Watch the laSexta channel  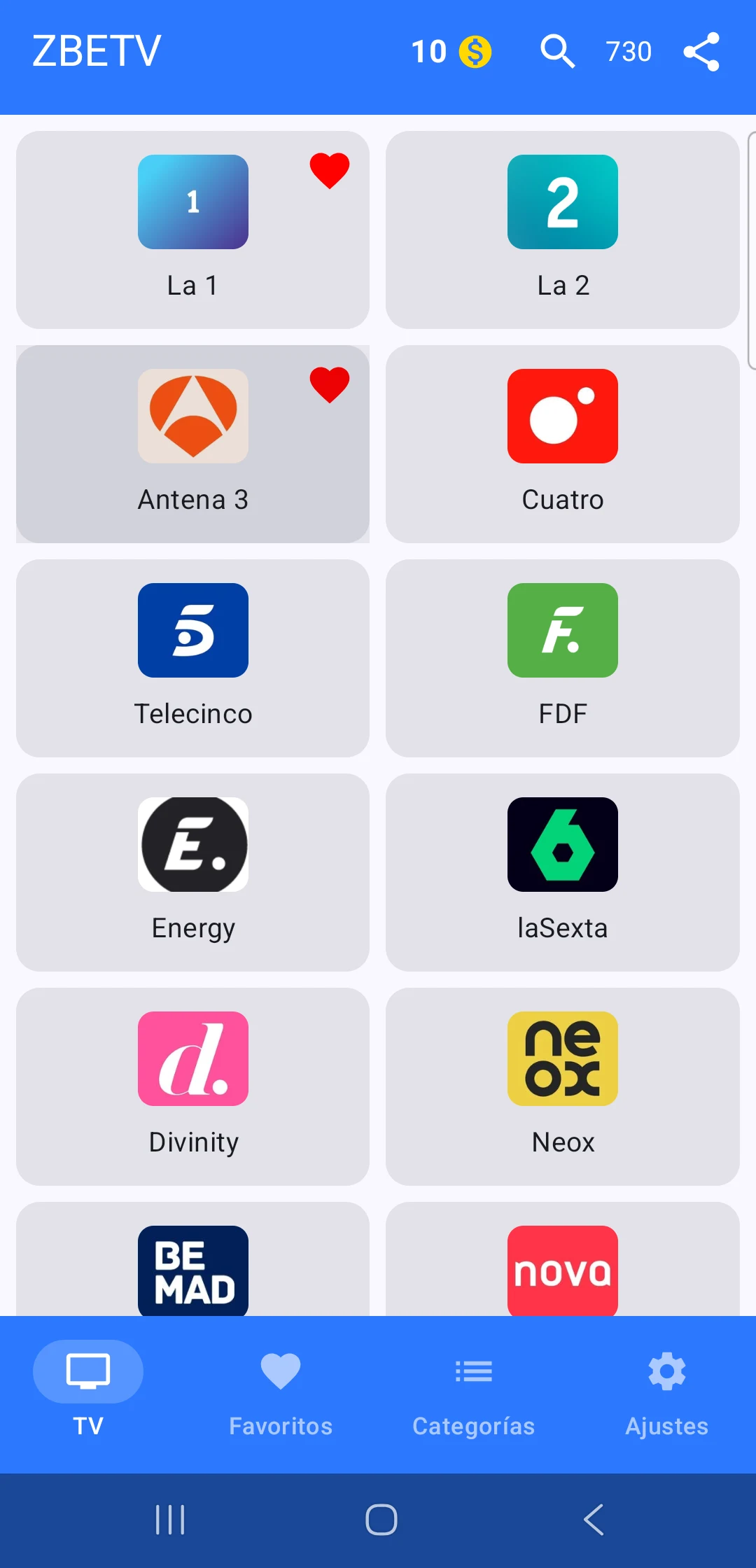[x=563, y=872]
